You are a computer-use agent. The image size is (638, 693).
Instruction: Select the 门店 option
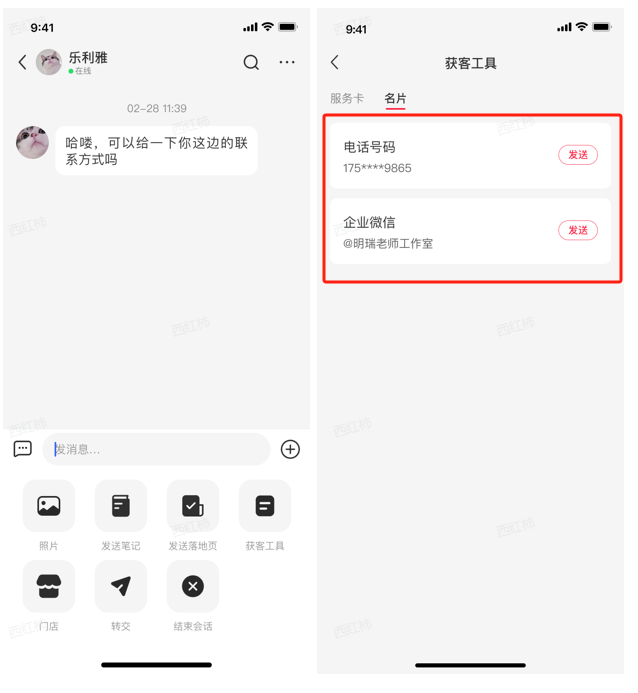click(x=49, y=587)
